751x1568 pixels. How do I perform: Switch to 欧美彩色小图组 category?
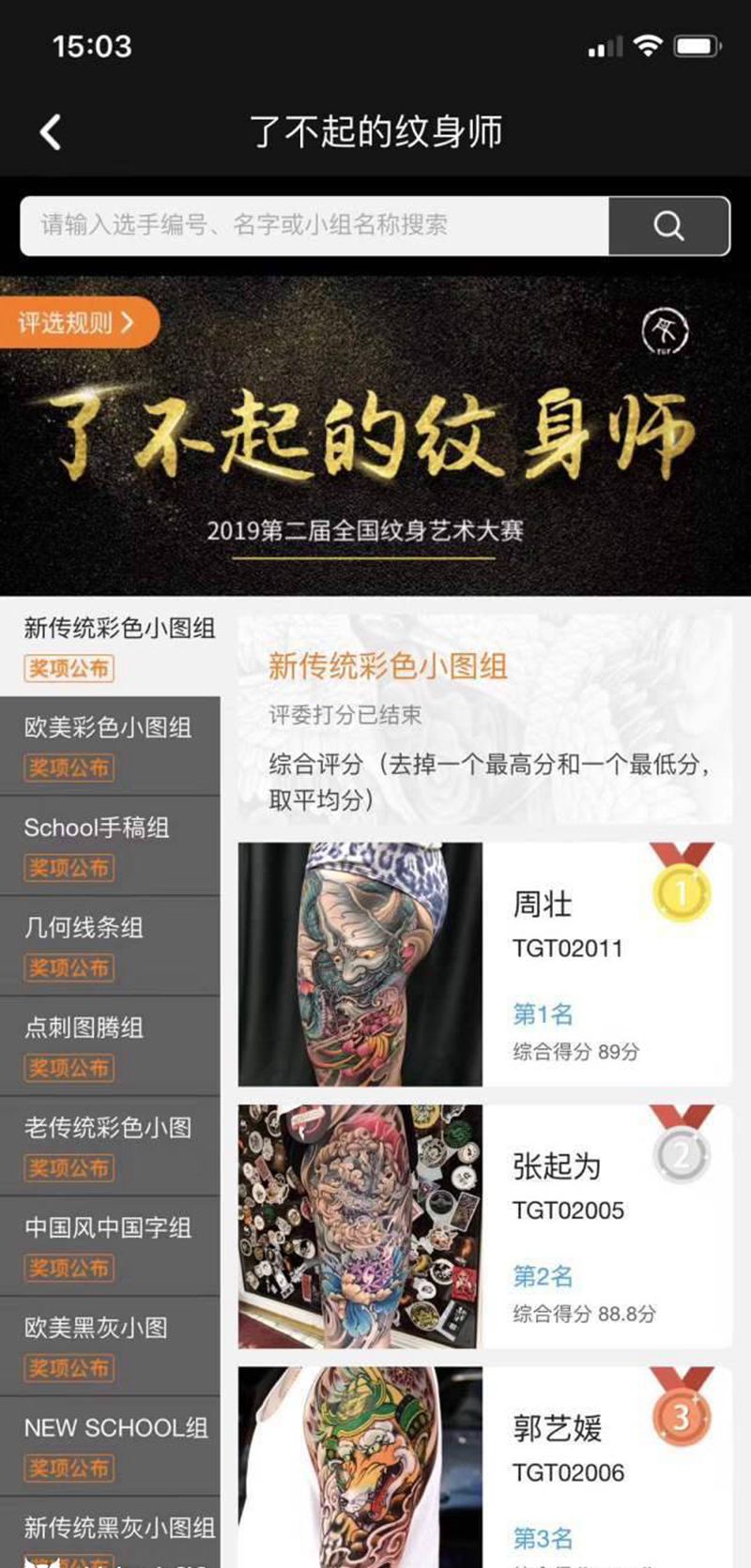(x=110, y=745)
